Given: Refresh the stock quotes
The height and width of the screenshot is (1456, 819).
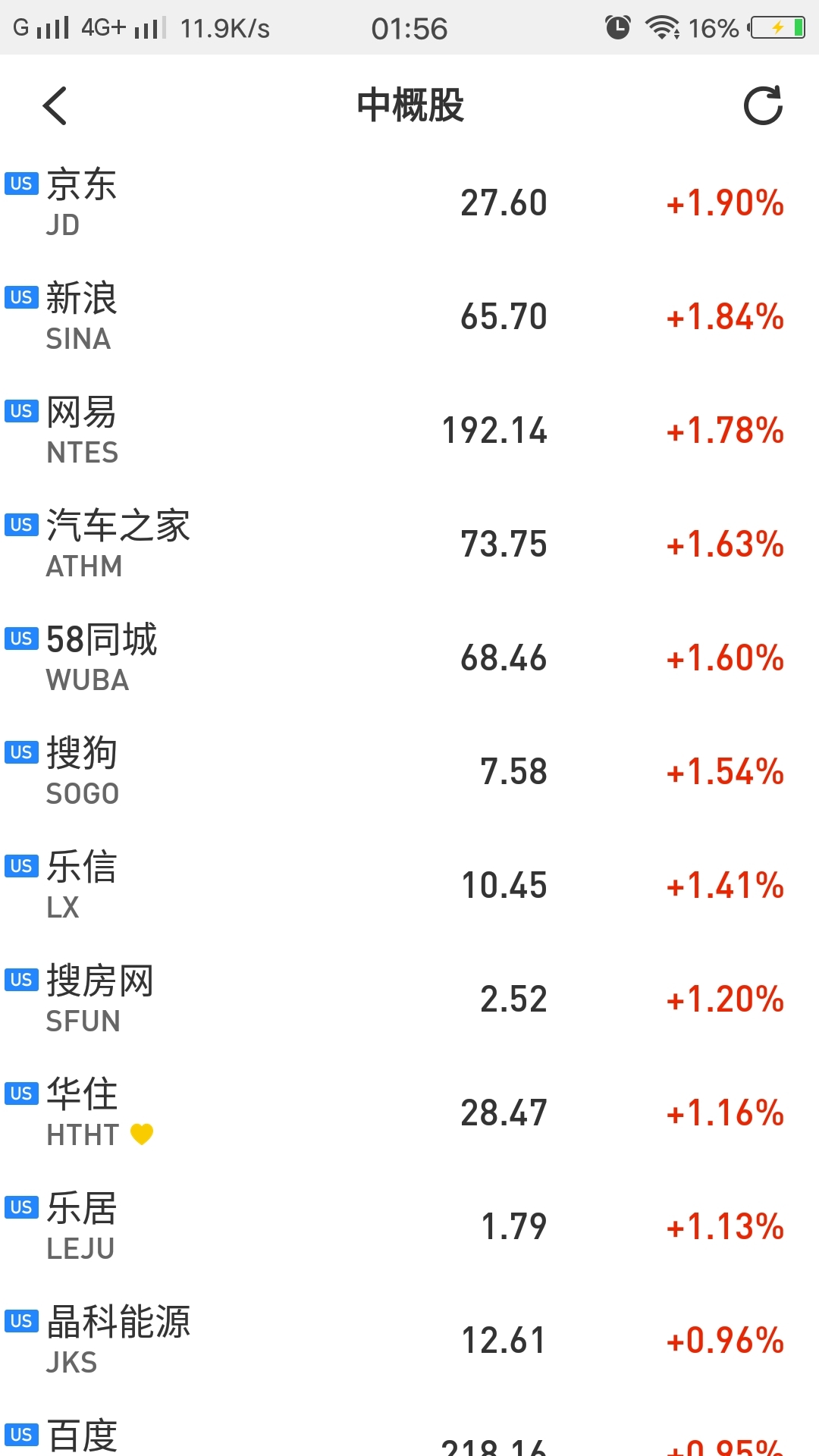Looking at the screenshot, I should [763, 105].
